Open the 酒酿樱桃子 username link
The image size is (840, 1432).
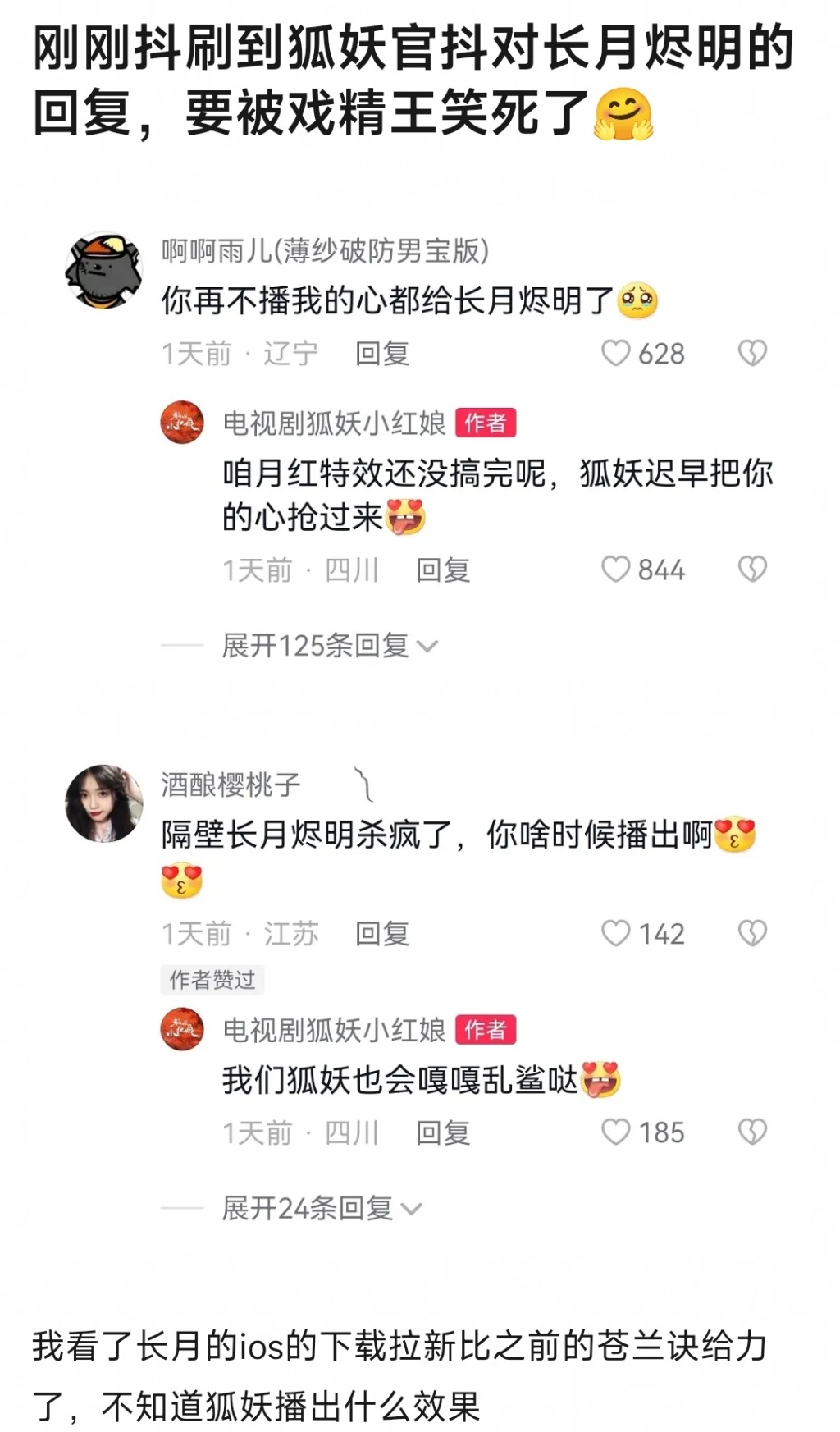pyautogui.click(x=230, y=784)
